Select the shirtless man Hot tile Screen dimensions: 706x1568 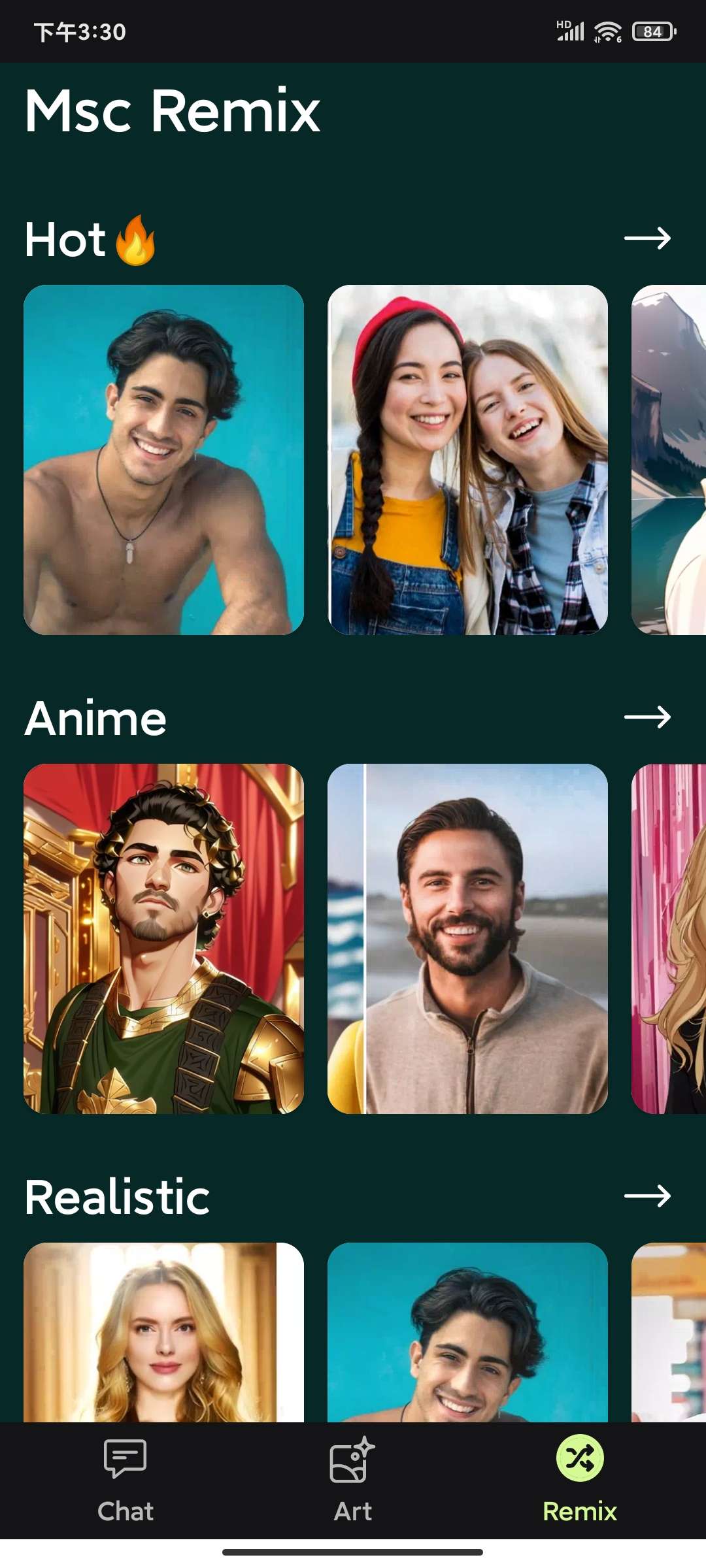pyautogui.click(x=163, y=459)
